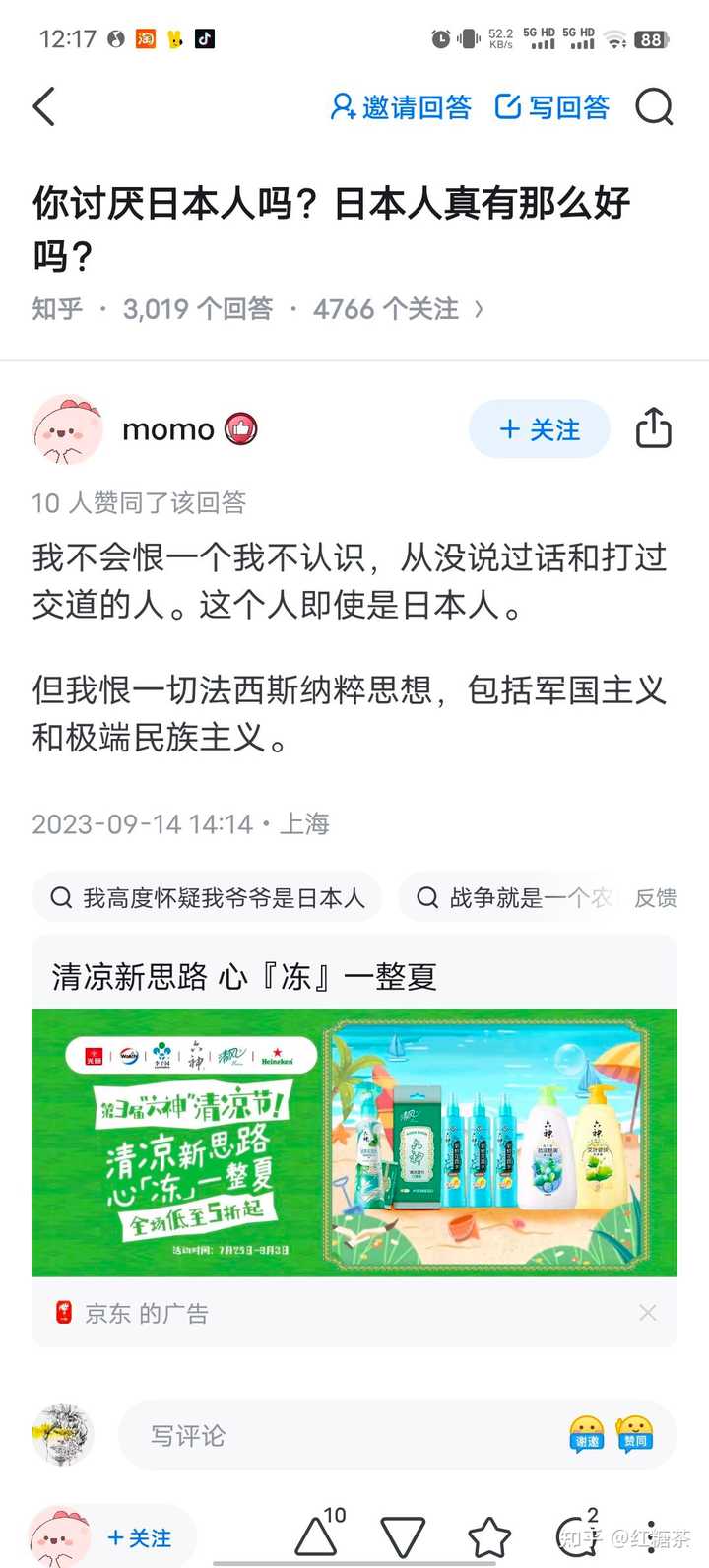Open the search magnifier icon

654,106
